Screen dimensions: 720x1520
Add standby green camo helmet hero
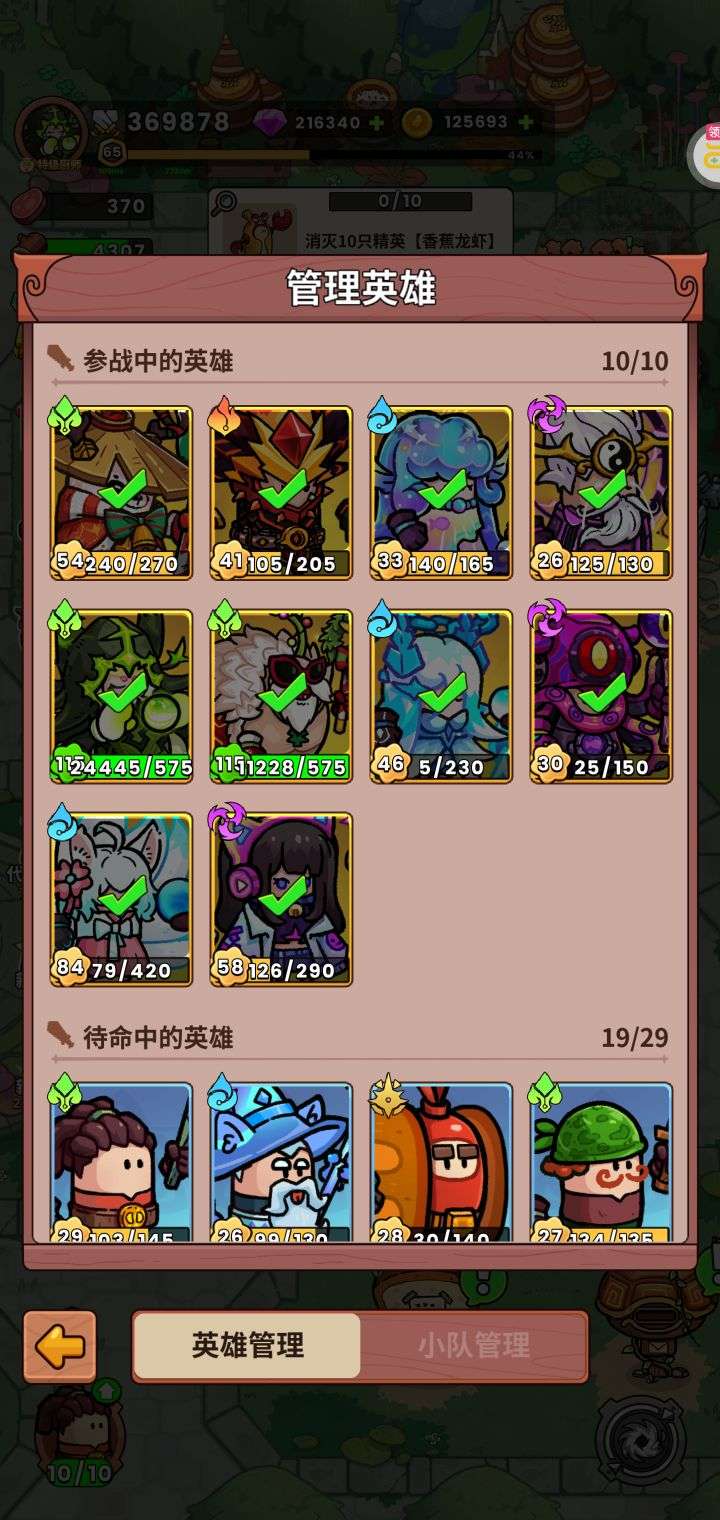coord(601,1162)
